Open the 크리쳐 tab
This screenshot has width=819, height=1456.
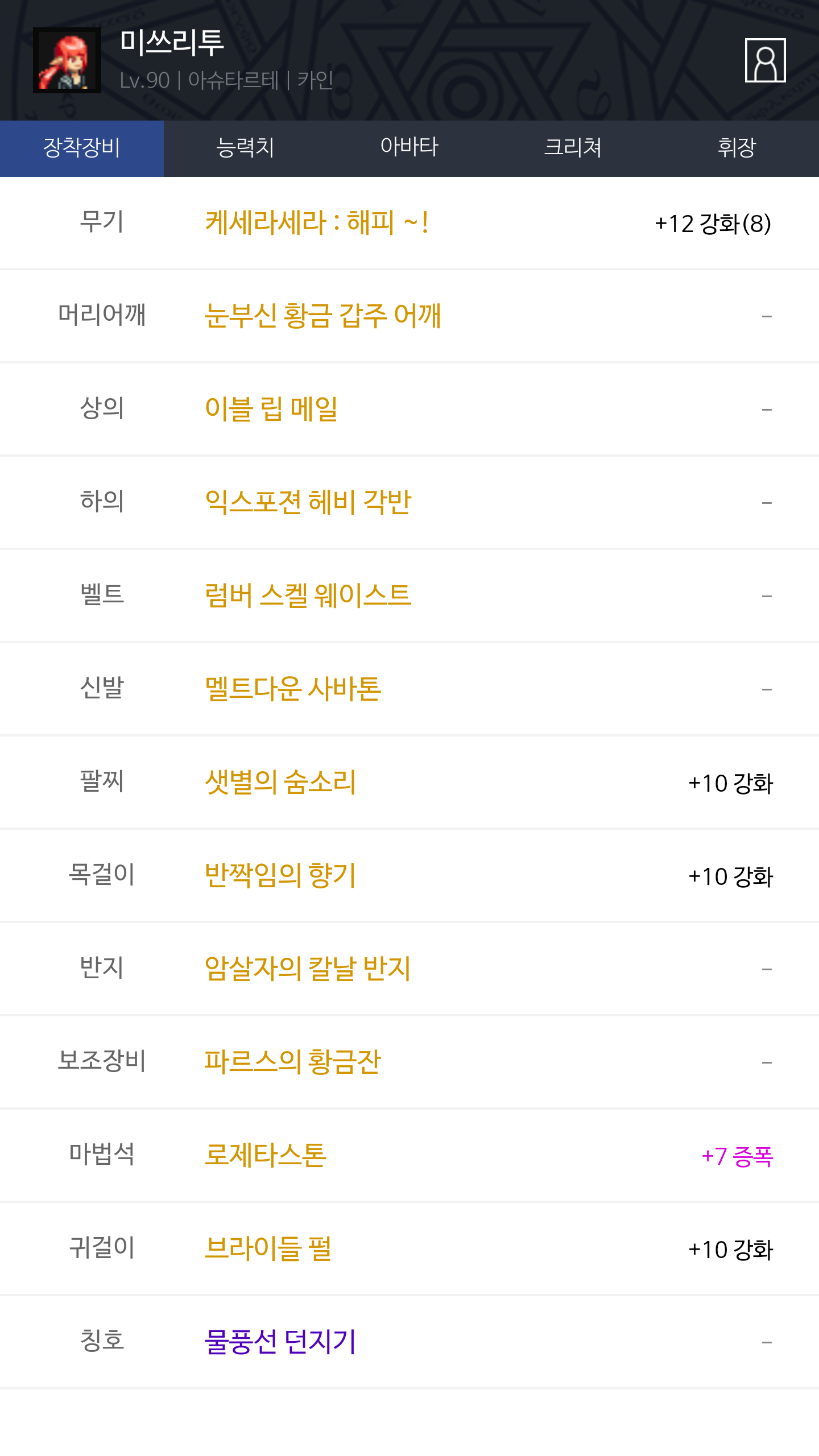coord(573,148)
